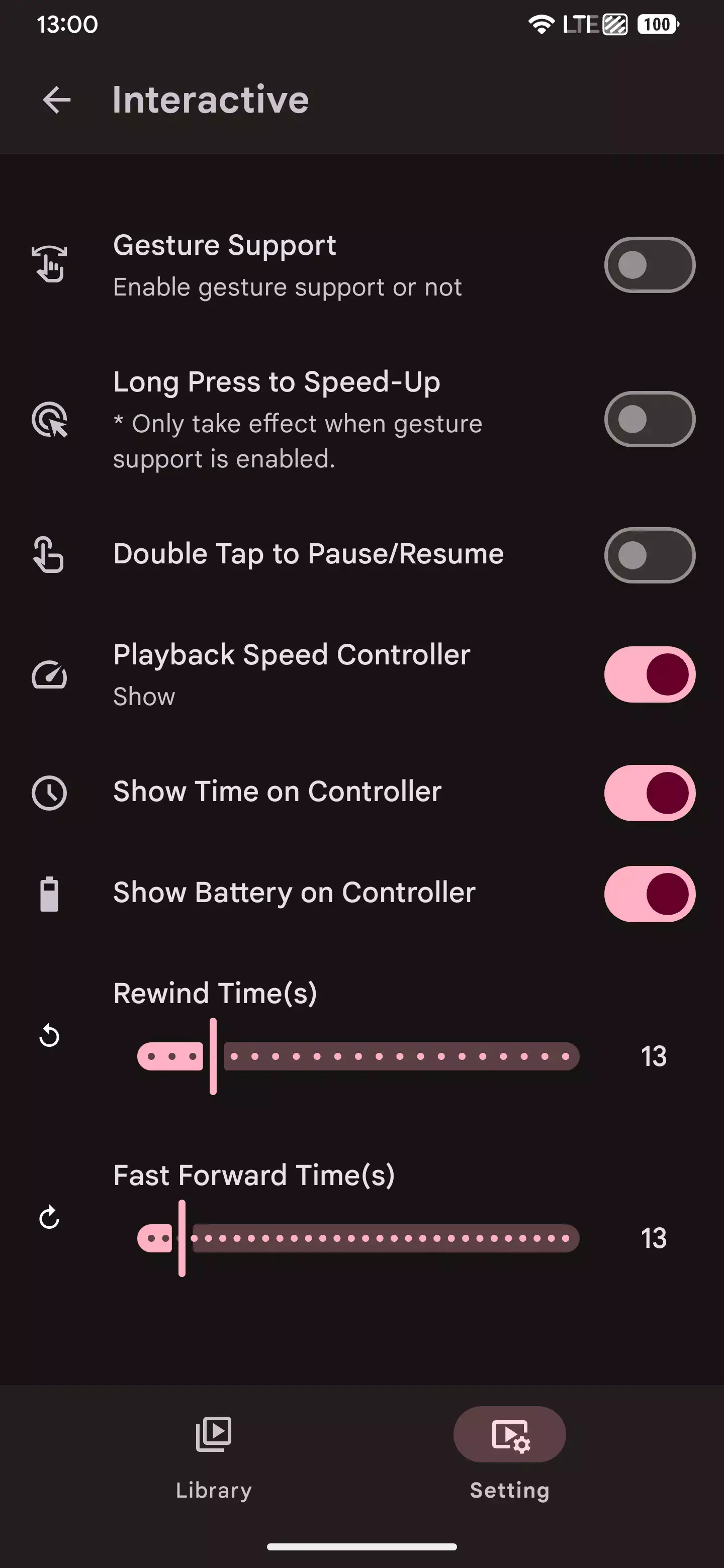Click the battery icon beside Show Battery

click(x=50, y=894)
